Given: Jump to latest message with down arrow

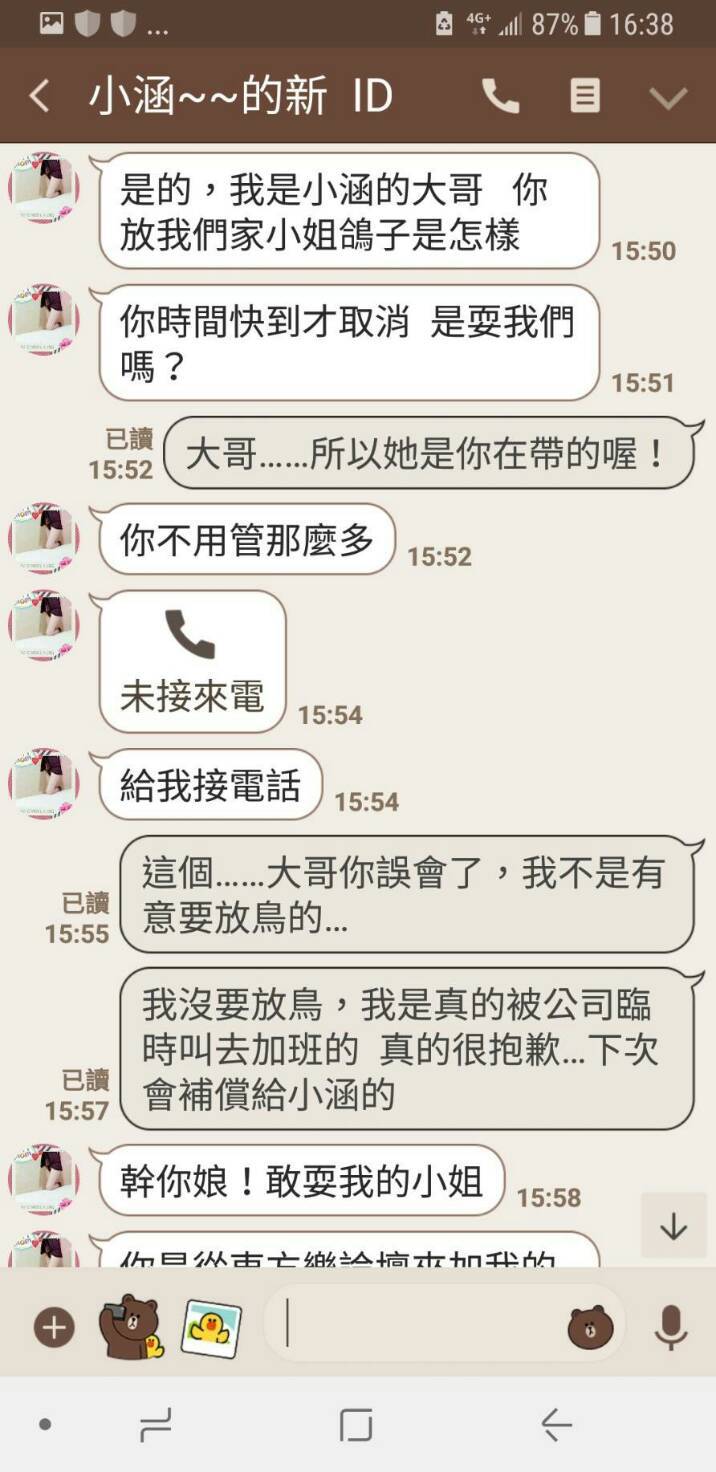Looking at the screenshot, I should [x=673, y=1226].
